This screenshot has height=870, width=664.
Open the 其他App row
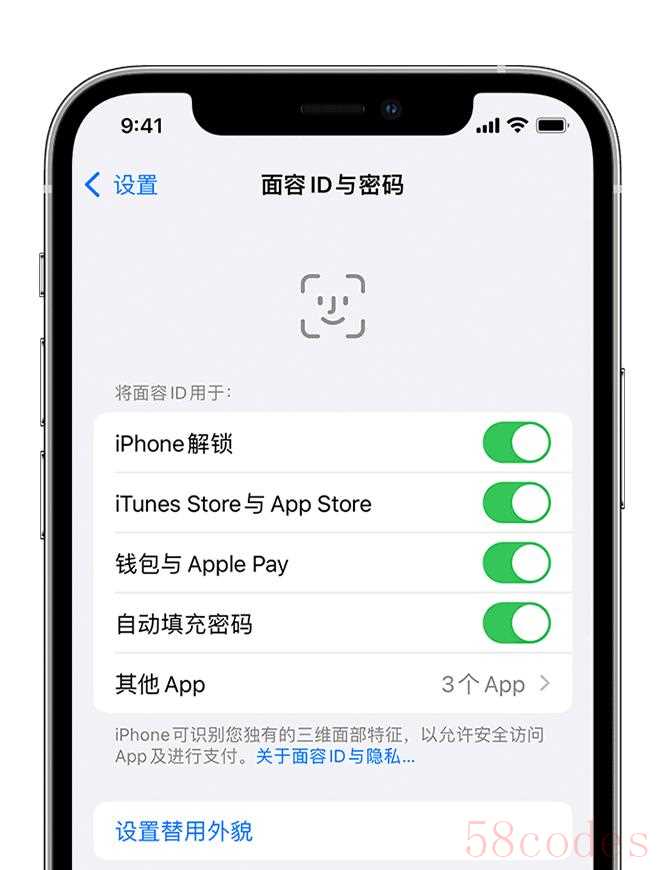tap(332, 684)
